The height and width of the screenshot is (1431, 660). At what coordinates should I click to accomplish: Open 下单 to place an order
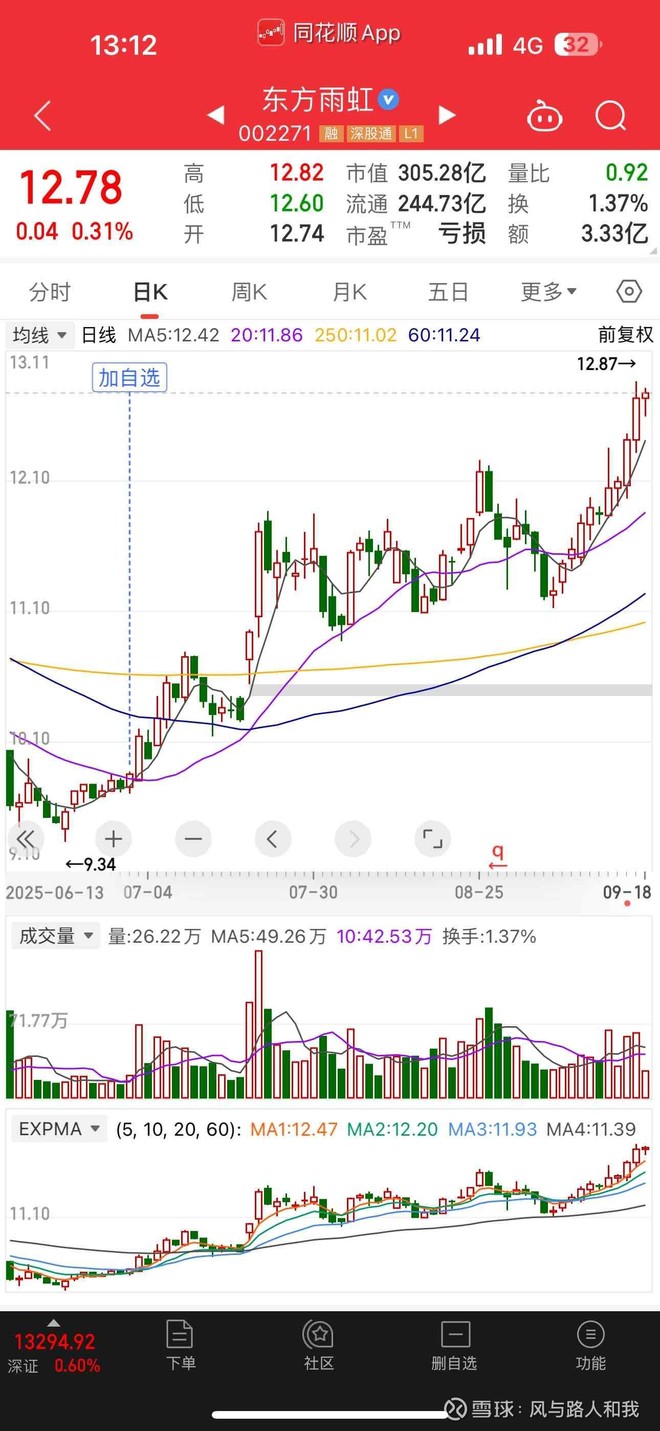(x=180, y=1344)
